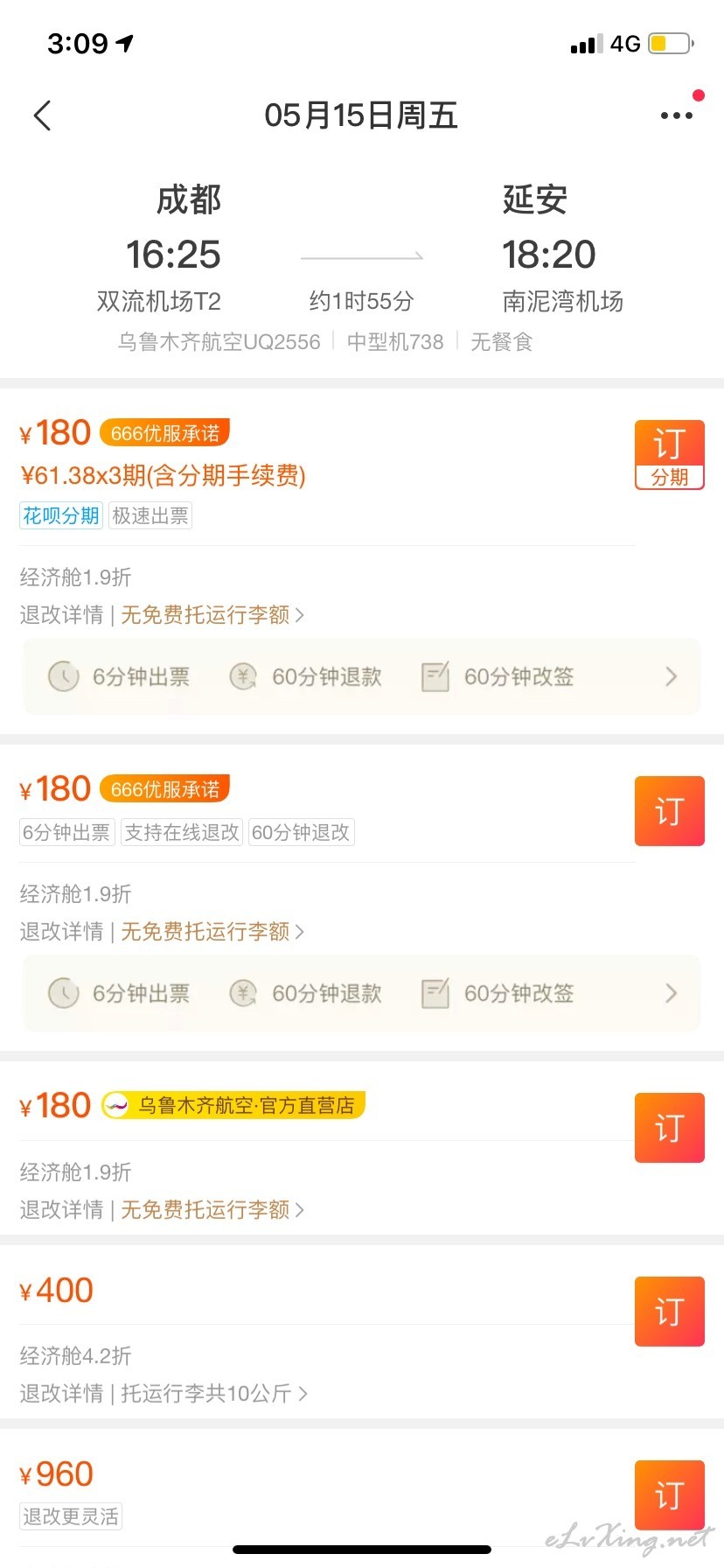724x1568 pixels.
Task: Go back to the previous page
Action: [42, 115]
